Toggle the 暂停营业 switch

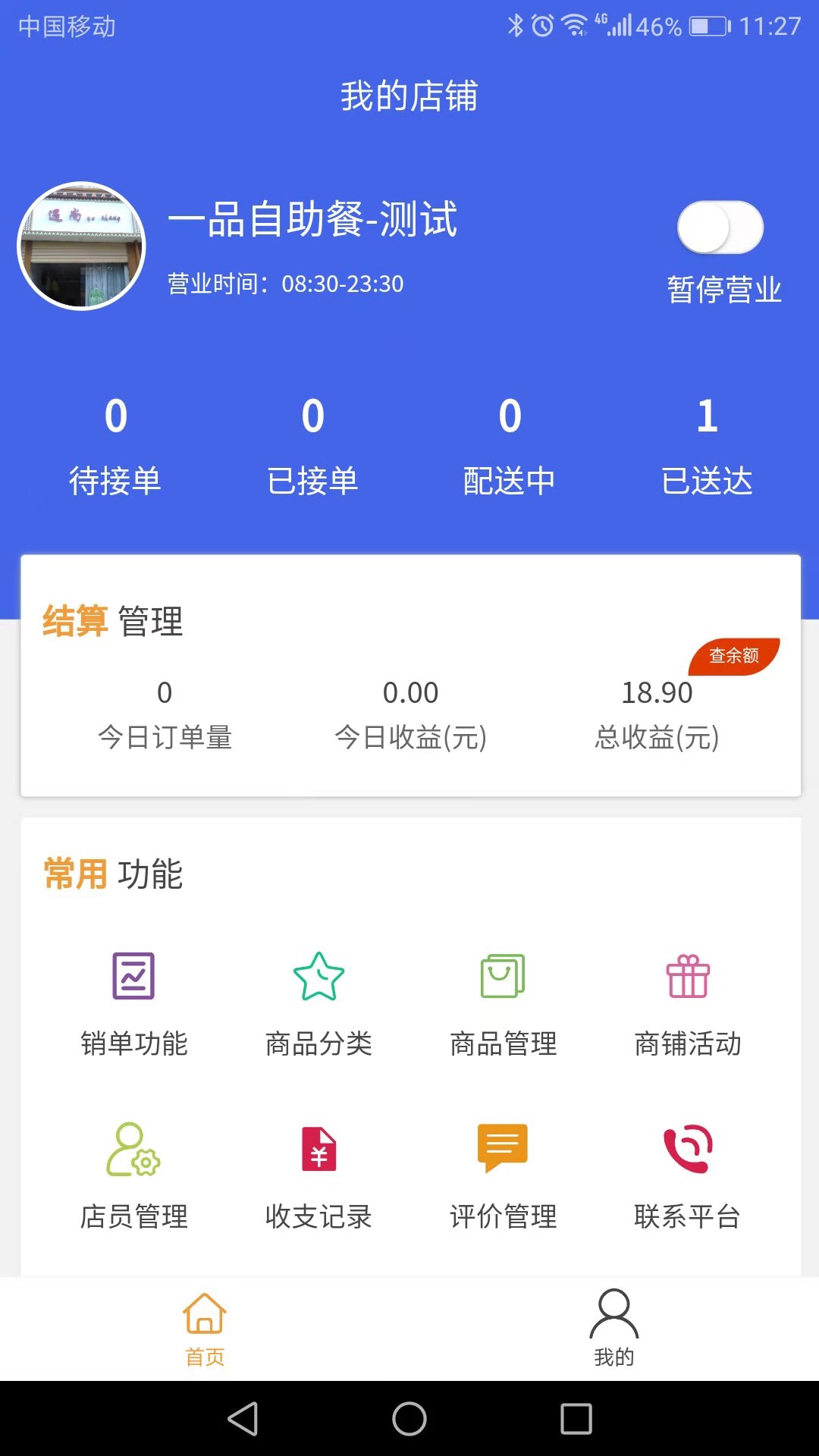(x=720, y=227)
